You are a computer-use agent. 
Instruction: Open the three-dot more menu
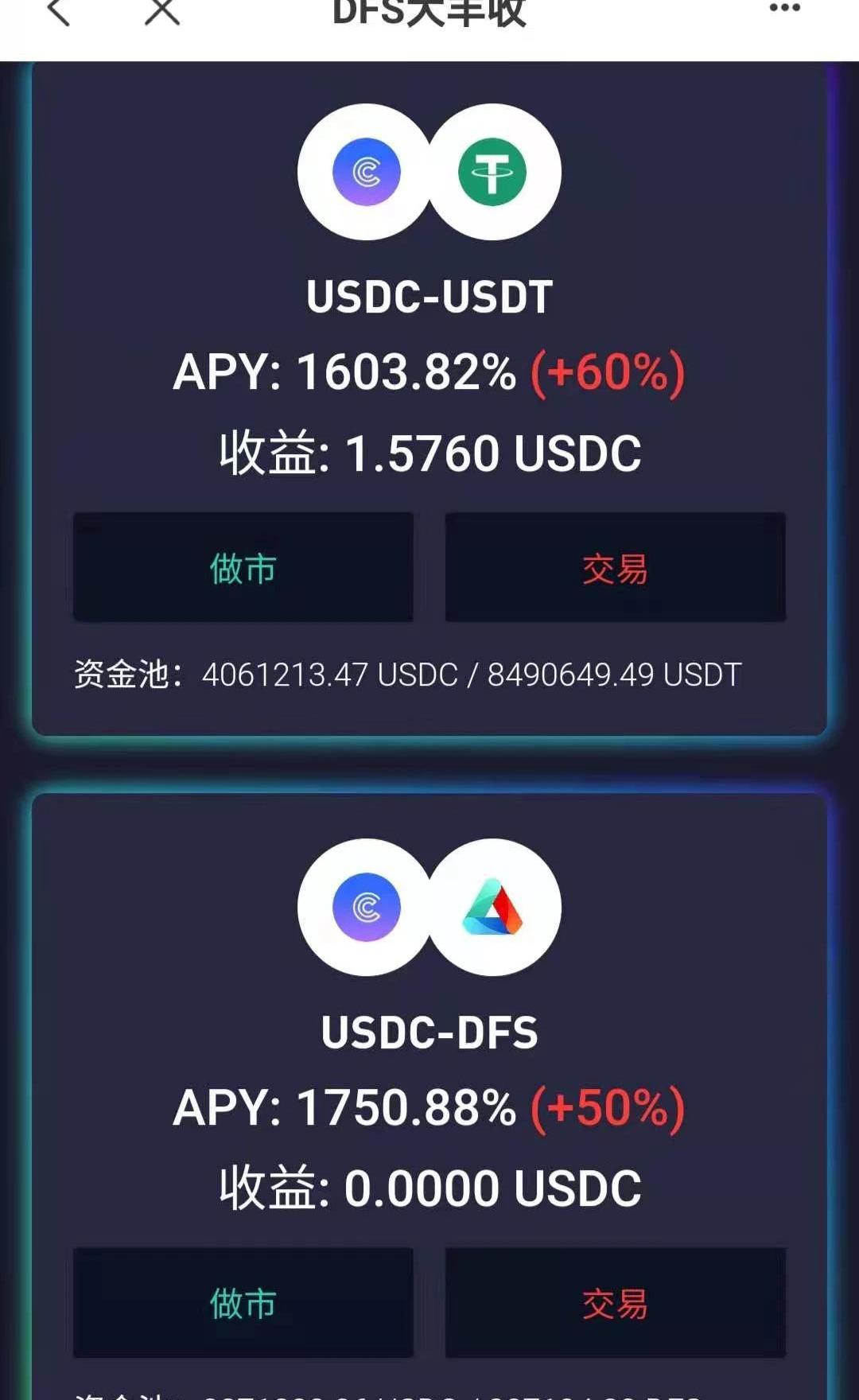click(x=784, y=9)
